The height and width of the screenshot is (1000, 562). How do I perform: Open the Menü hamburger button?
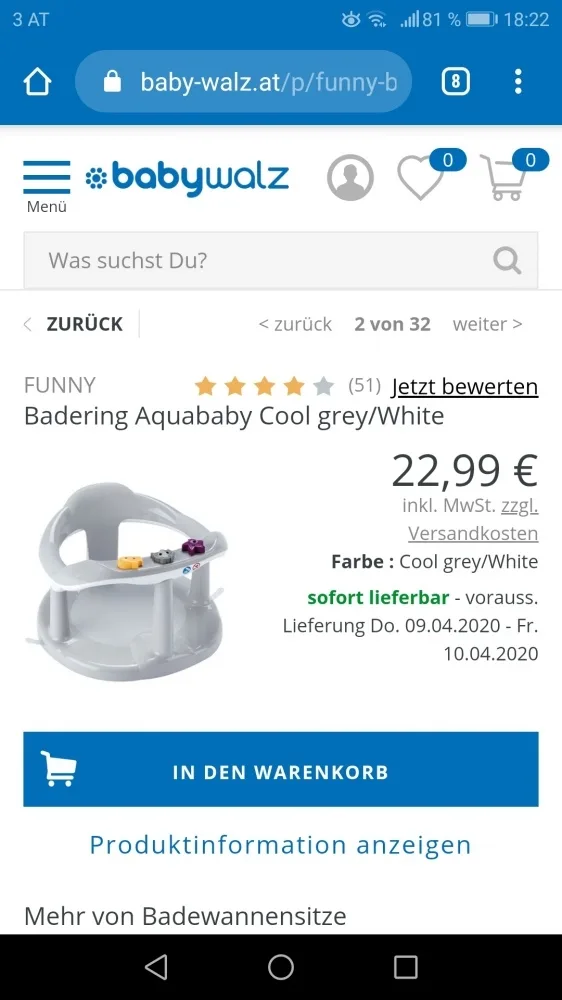click(47, 186)
